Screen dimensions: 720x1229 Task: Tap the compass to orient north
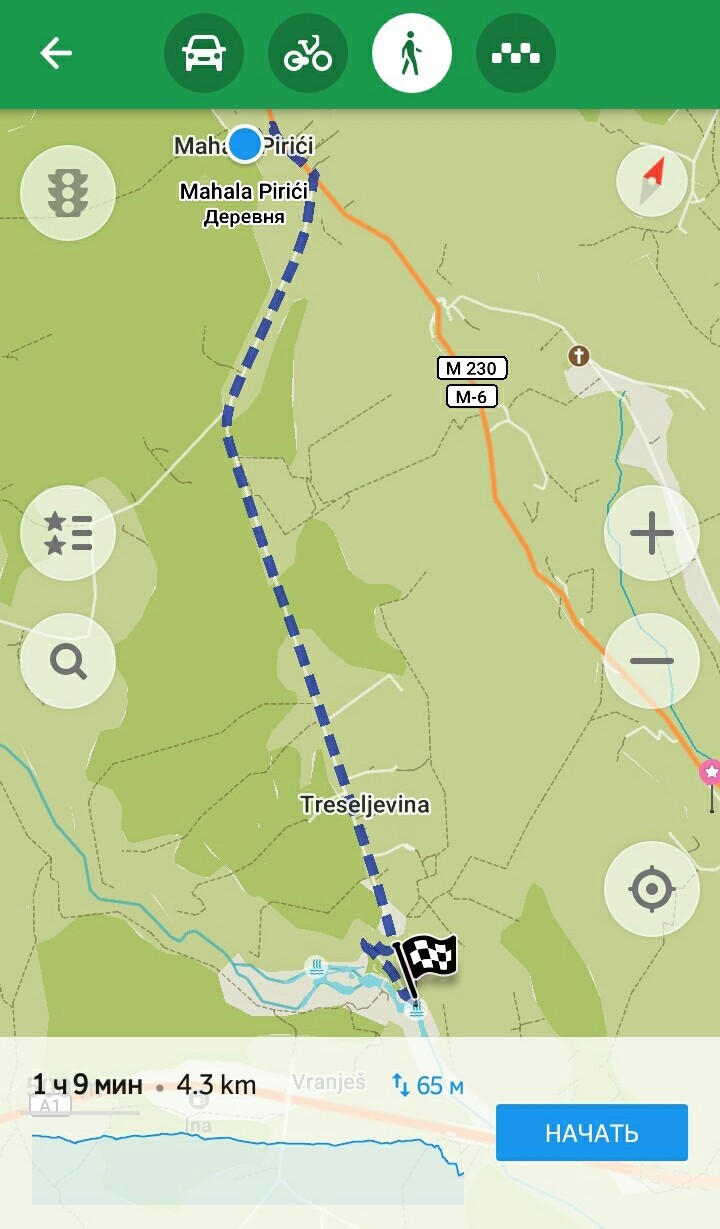click(652, 181)
